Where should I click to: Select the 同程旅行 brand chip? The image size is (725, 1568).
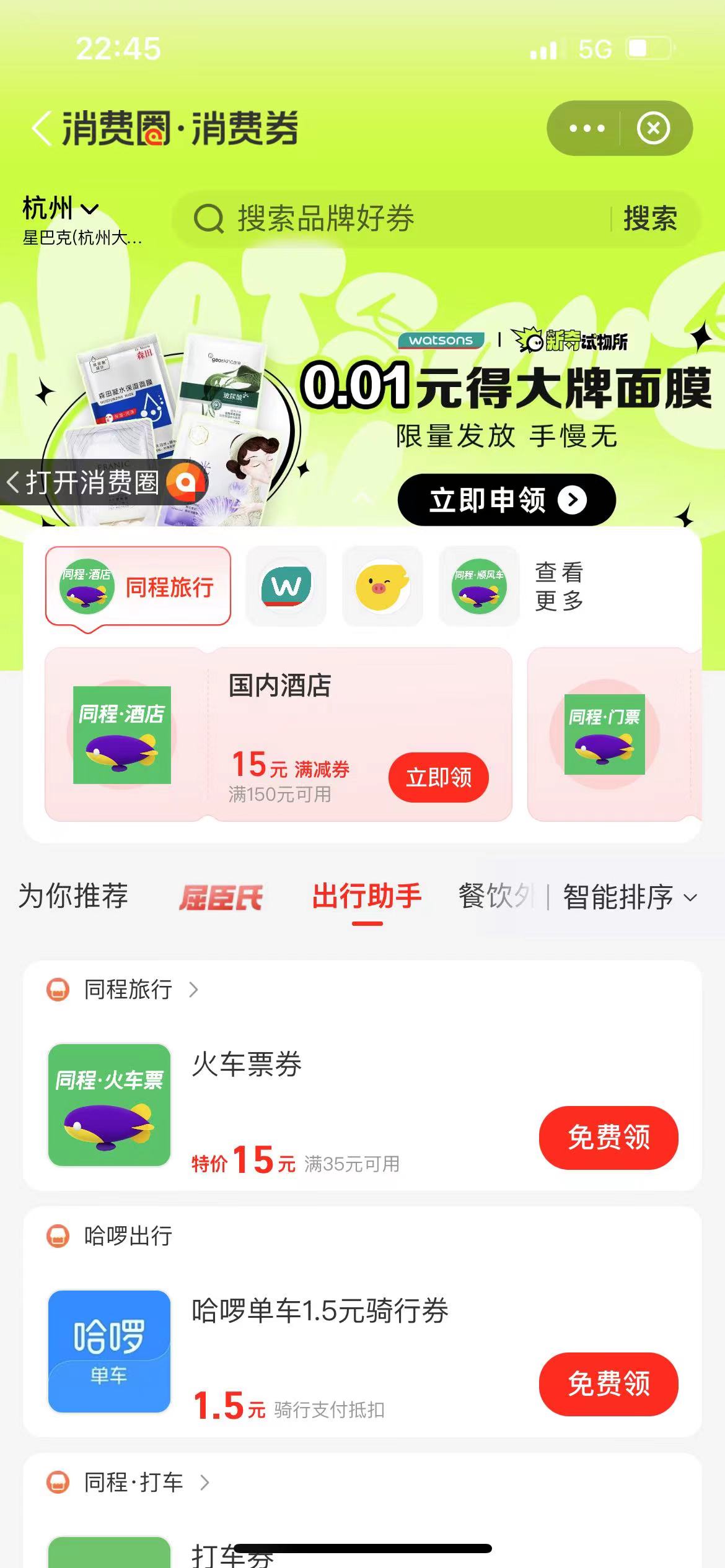pos(138,586)
